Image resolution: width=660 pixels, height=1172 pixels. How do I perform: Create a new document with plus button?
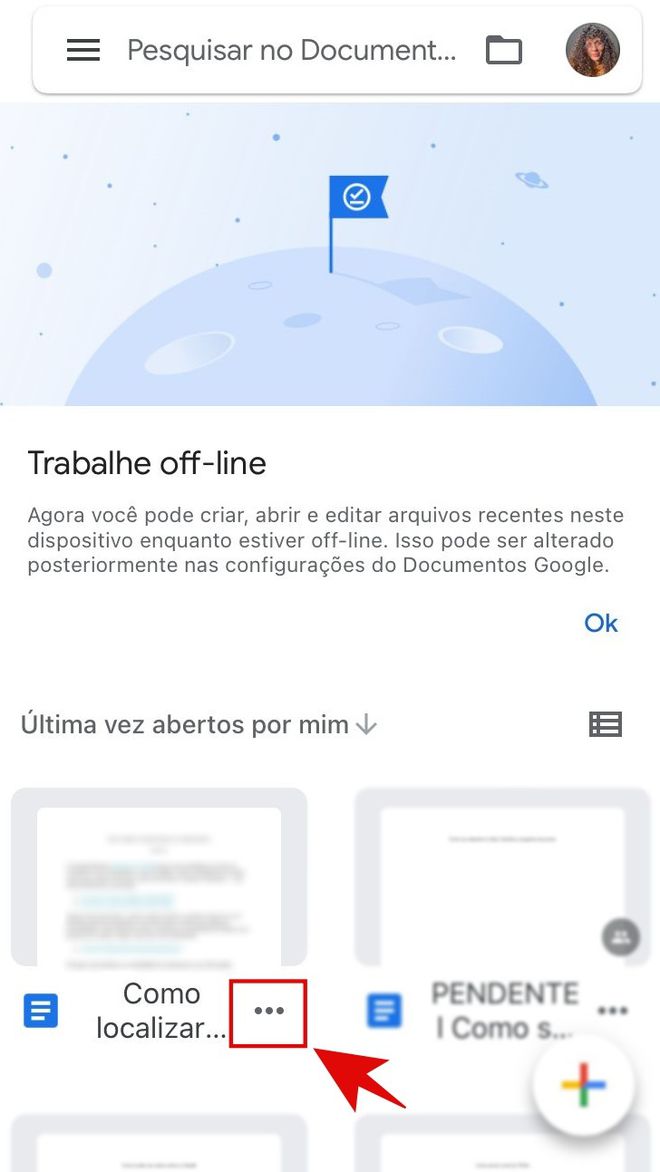coord(584,1085)
